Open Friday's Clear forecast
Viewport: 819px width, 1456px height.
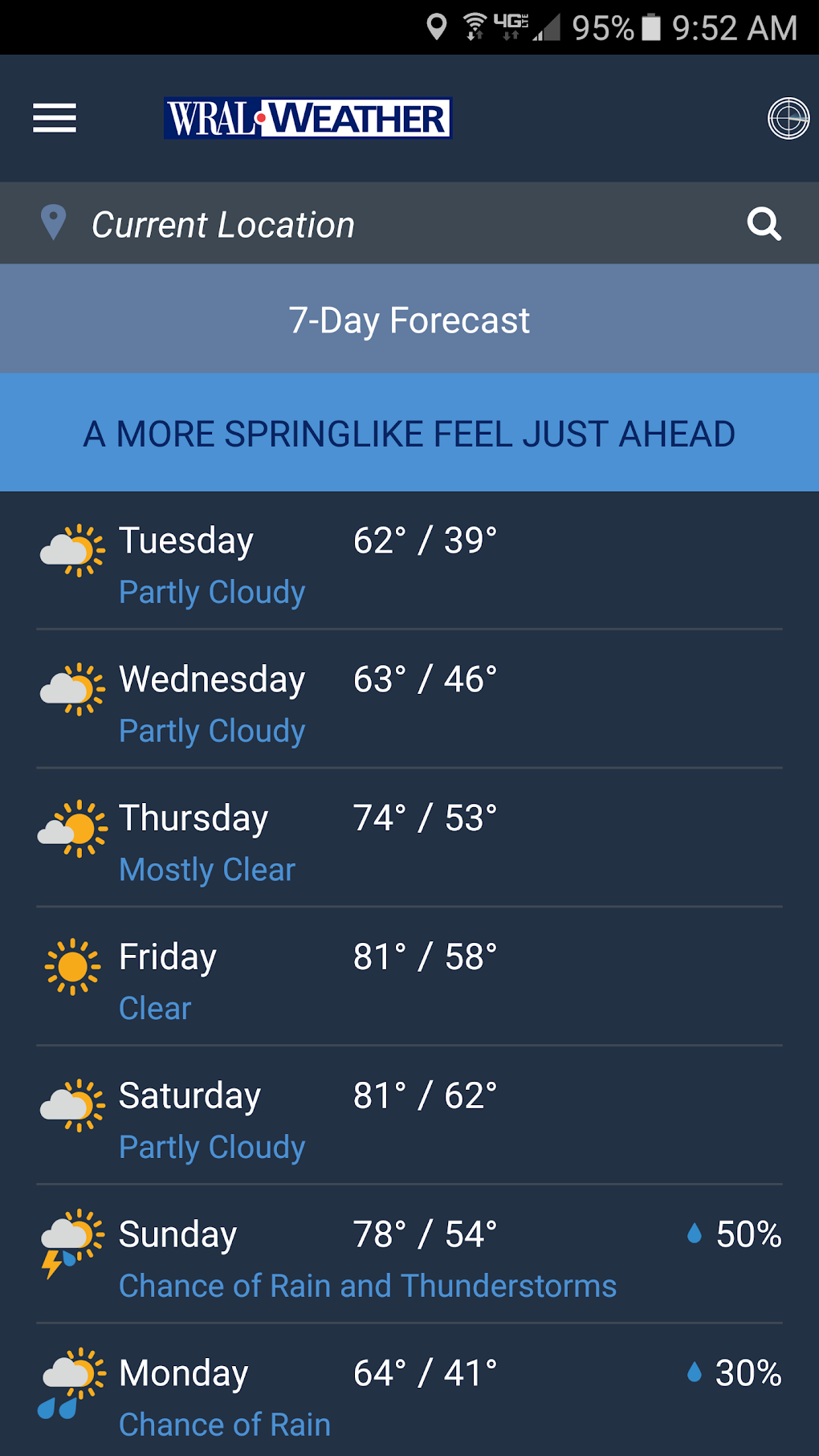[x=409, y=977]
